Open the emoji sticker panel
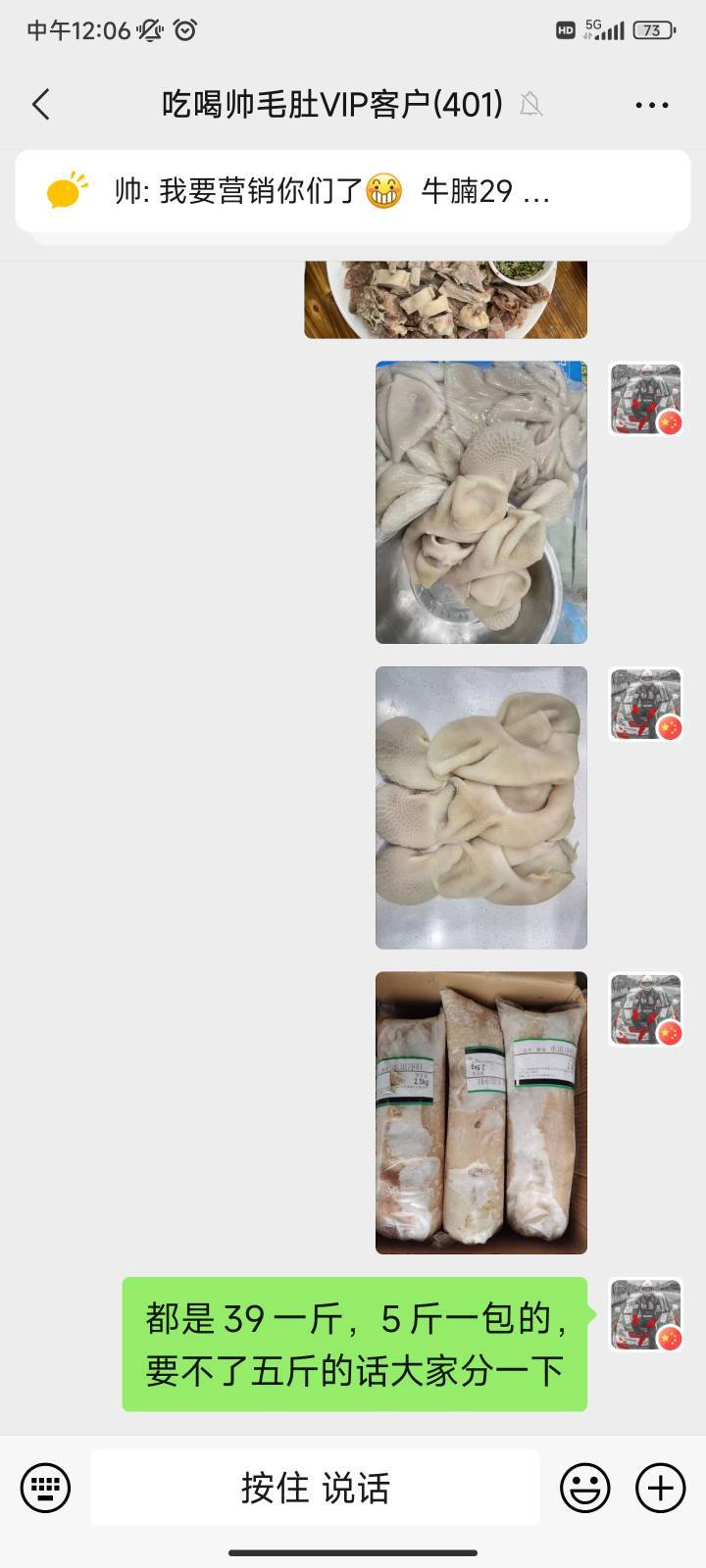Screen dimensions: 706x1568 (585, 1488)
